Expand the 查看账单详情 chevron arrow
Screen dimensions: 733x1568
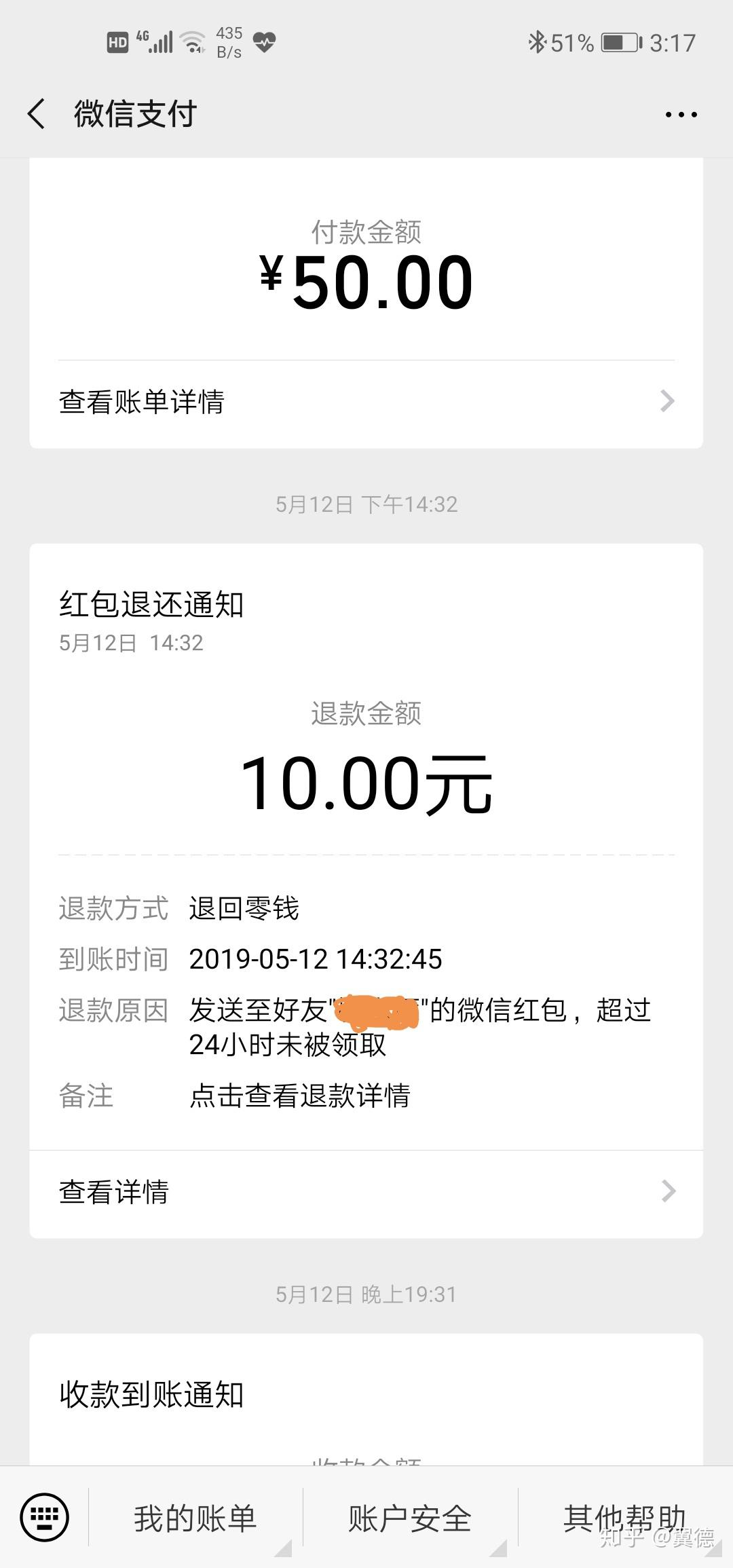point(669,402)
